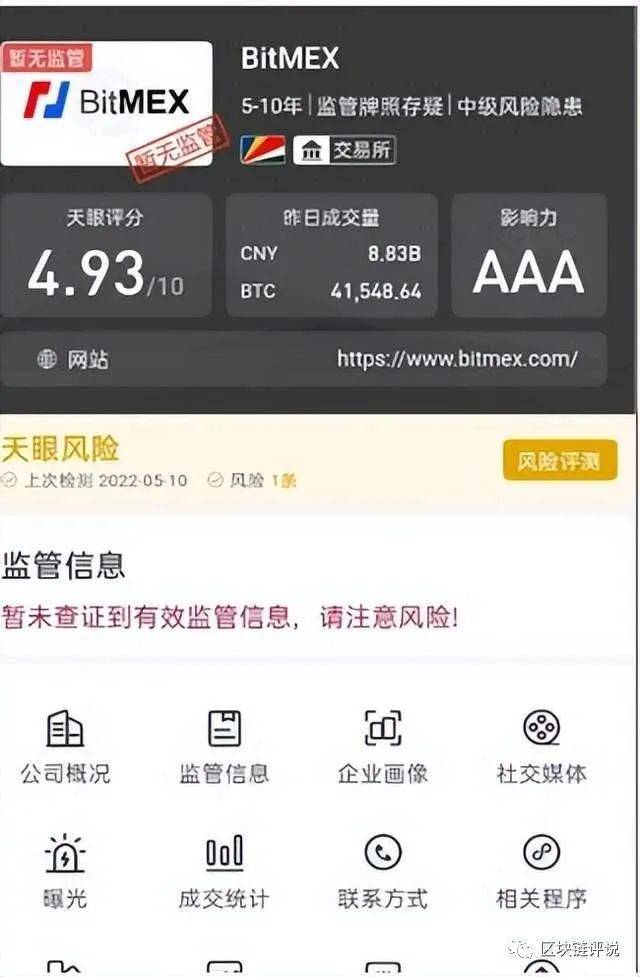Open 公司概况 section

tap(65, 746)
